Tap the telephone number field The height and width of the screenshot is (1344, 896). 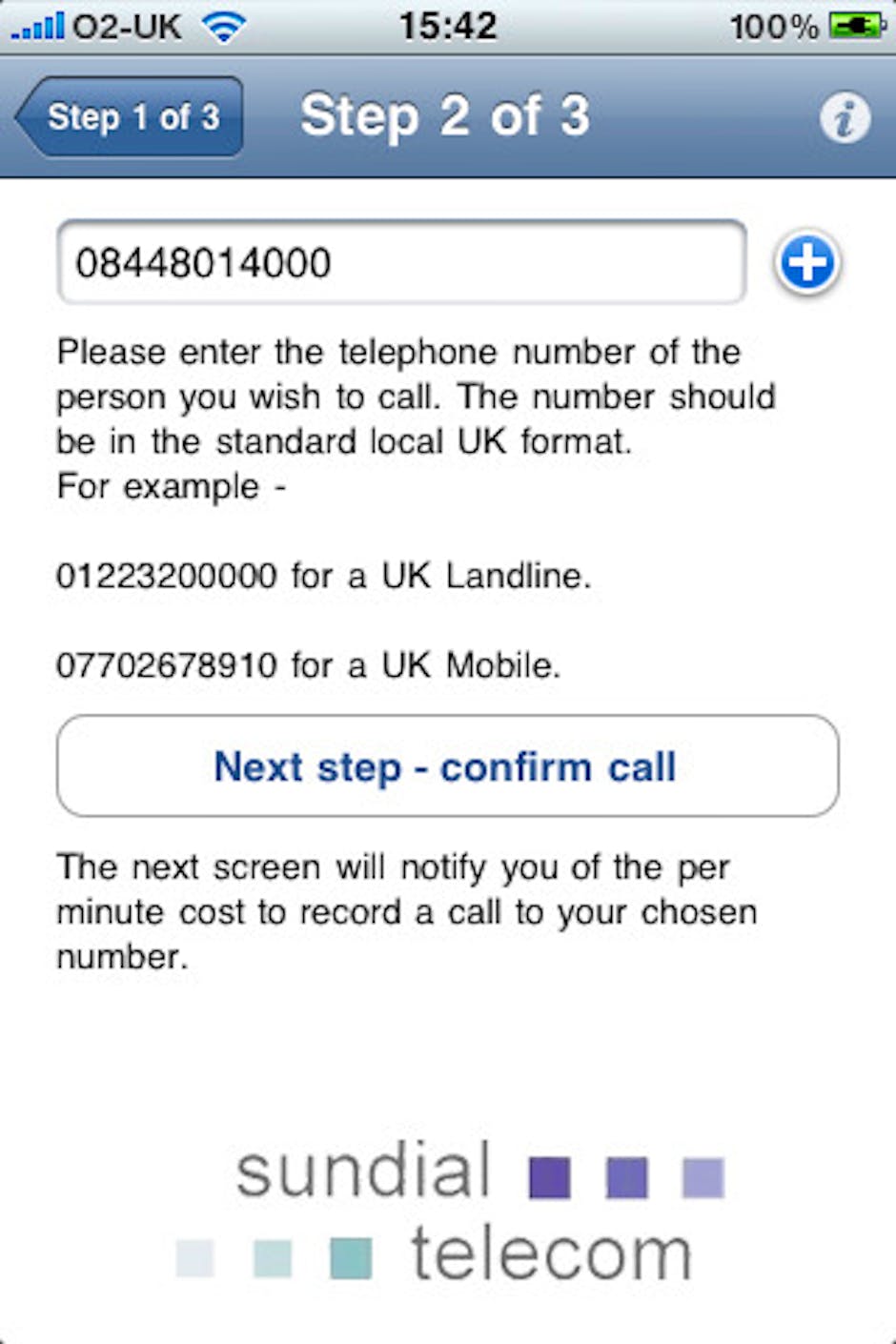pyautogui.click(x=400, y=262)
